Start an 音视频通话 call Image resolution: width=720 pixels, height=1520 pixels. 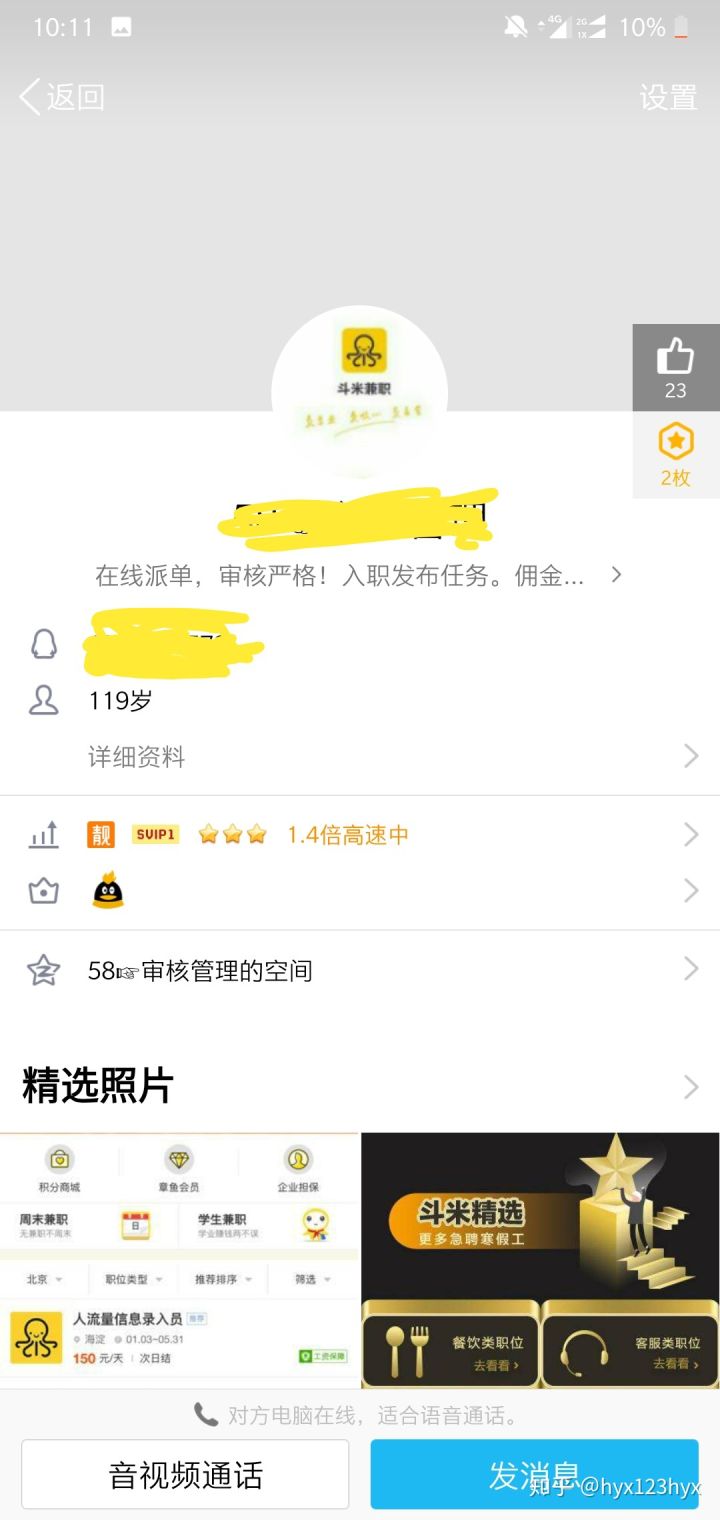[x=185, y=1474]
